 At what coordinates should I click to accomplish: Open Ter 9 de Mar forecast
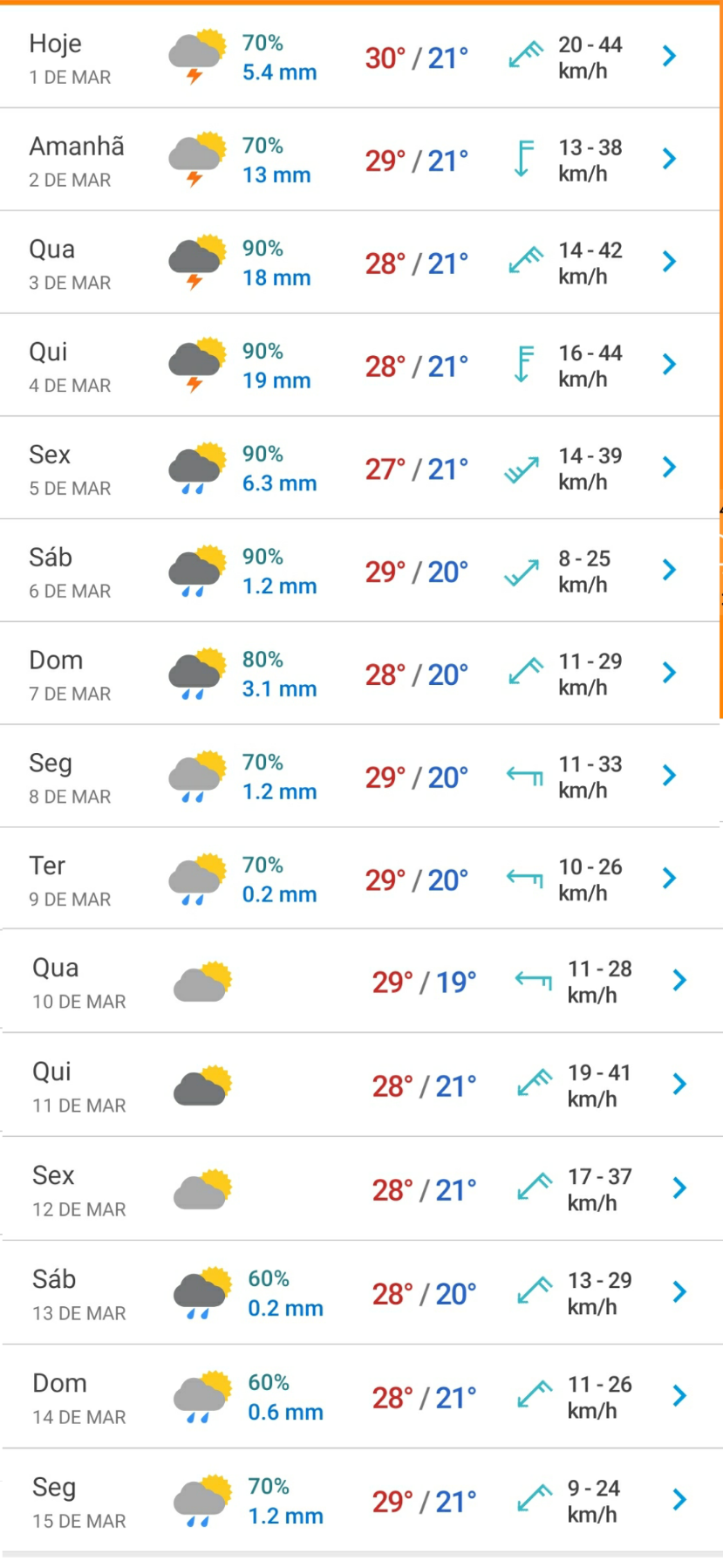tap(360, 879)
